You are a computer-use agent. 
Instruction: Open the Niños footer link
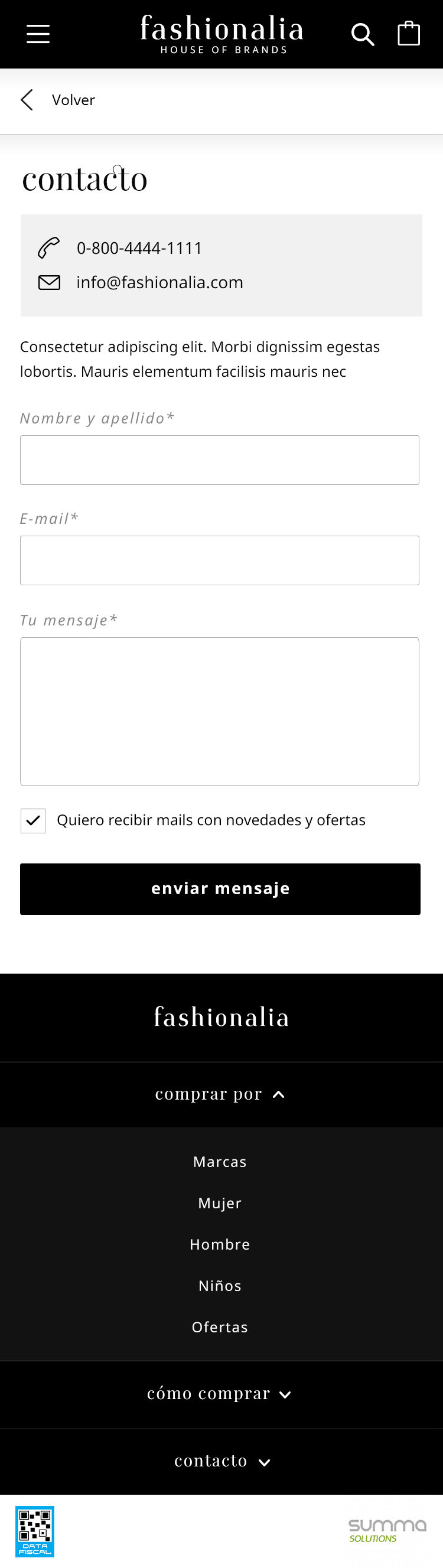pos(220,1286)
